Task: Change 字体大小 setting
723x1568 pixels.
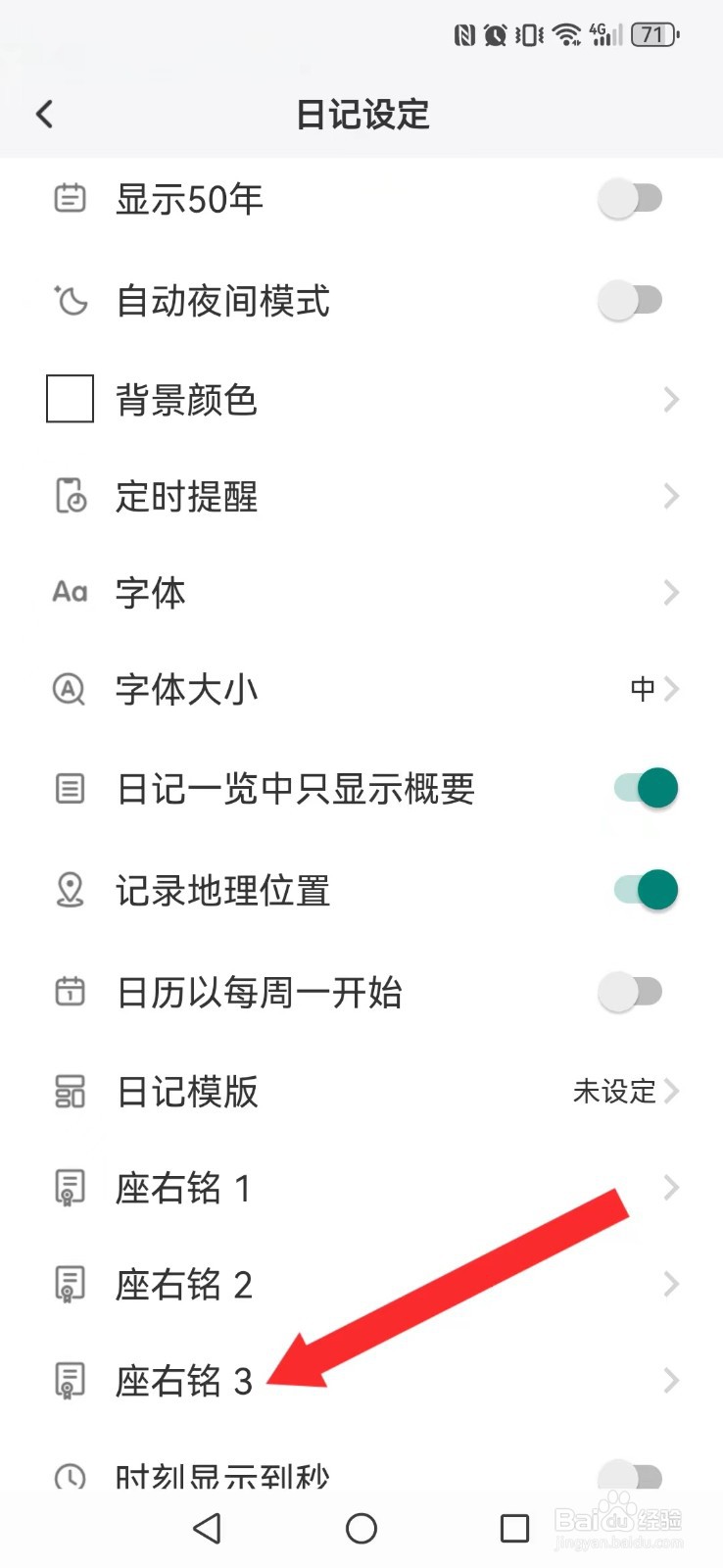Action: 361,690
